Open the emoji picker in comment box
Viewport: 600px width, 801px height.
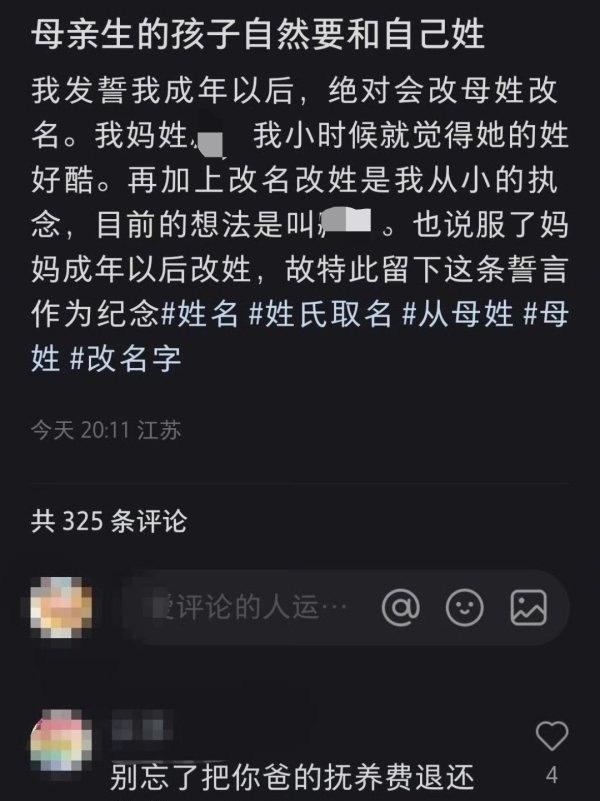point(464,607)
